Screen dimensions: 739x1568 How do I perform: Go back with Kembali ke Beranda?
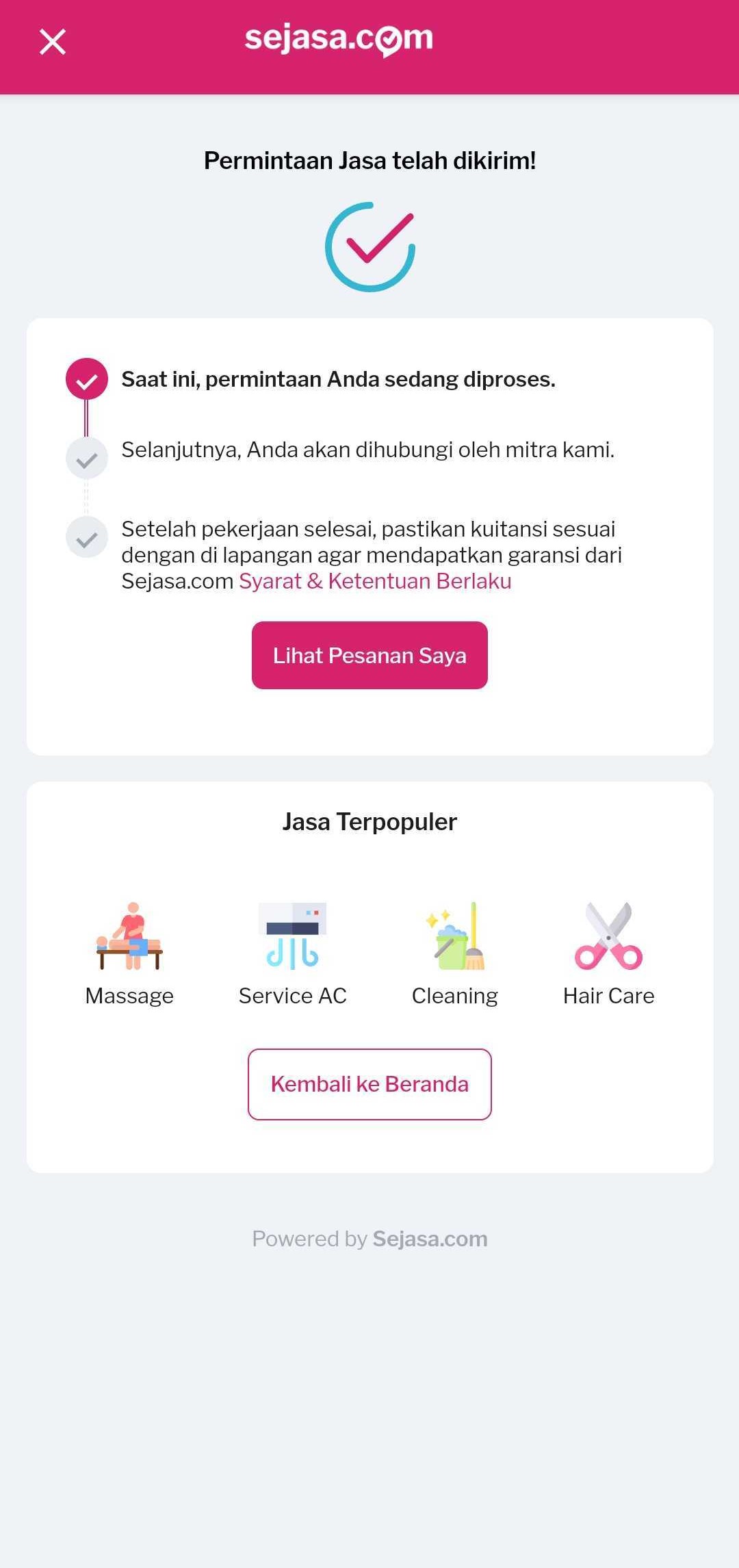(369, 1084)
